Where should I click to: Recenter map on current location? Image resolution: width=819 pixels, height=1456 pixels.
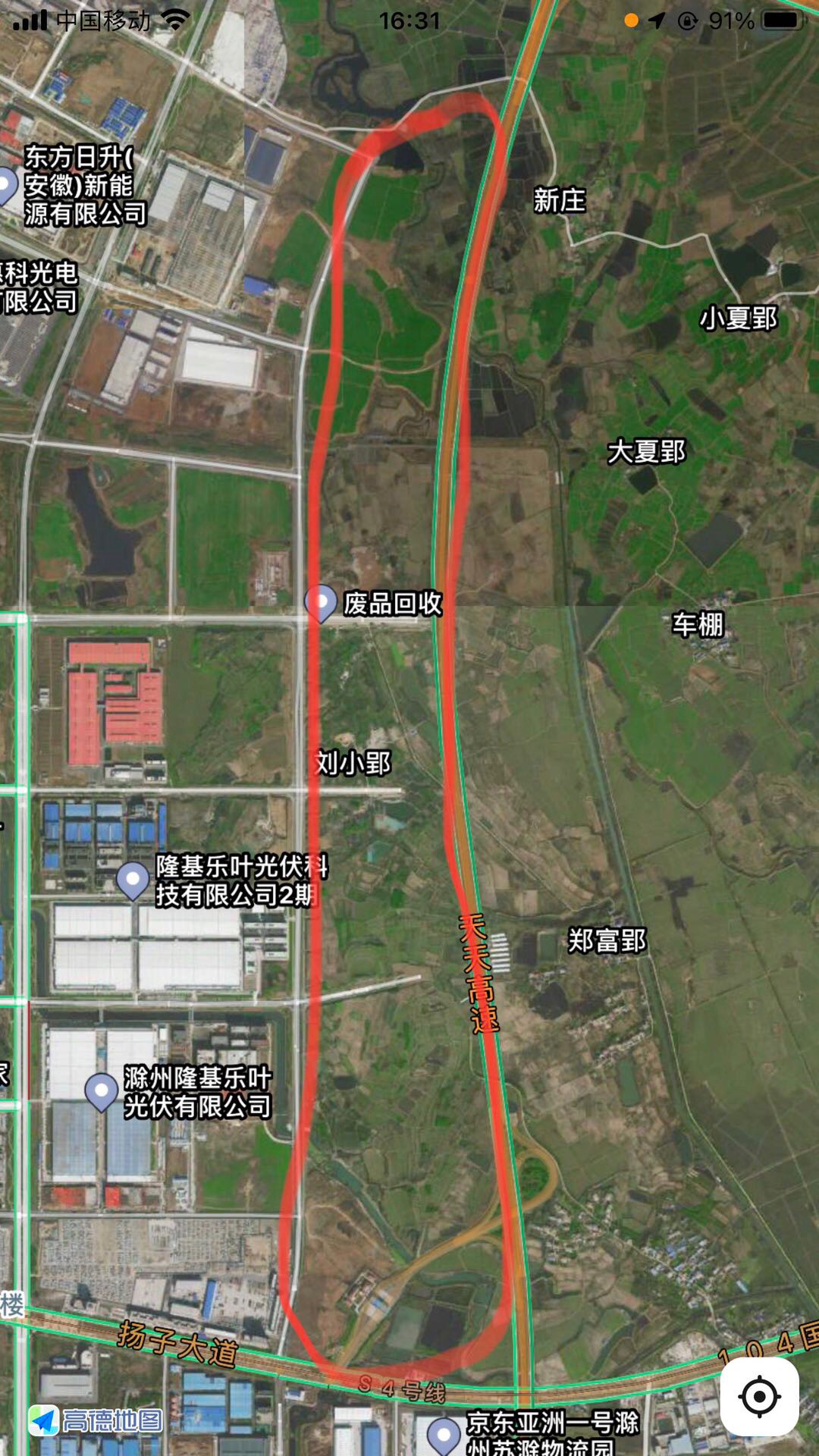[759, 1396]
